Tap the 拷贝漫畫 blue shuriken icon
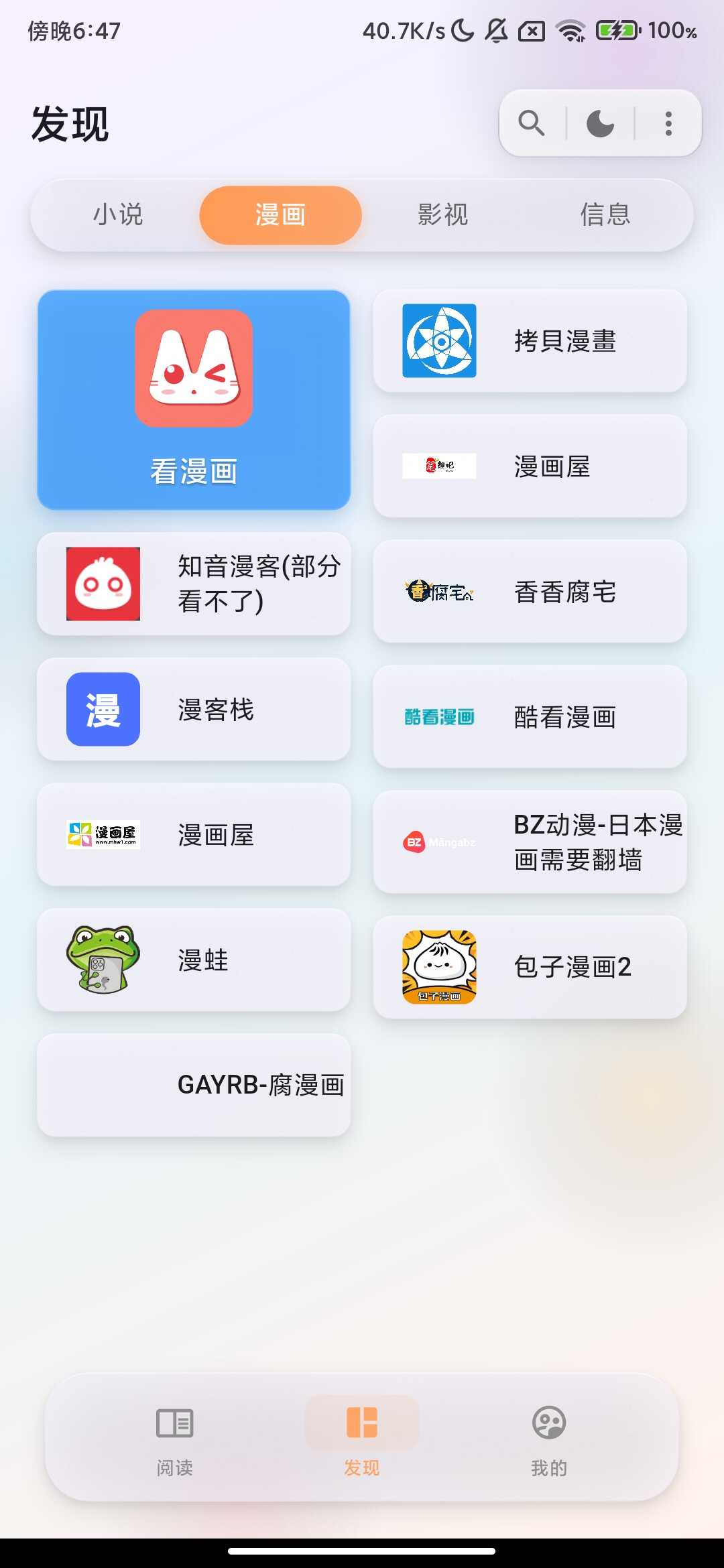Image resolution: width=724 pixels, height=1568 pixels. 439,340
